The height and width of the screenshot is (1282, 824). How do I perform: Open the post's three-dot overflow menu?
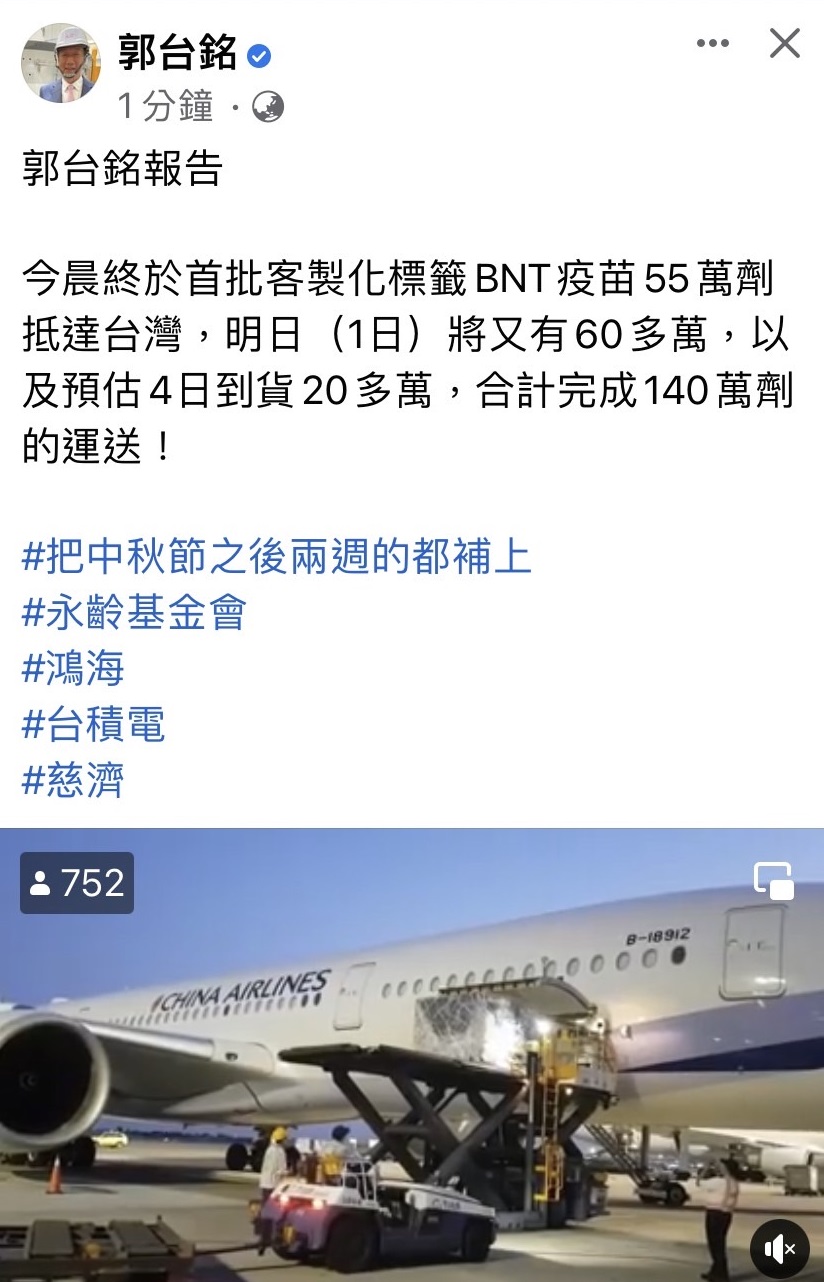coord(712,44)
